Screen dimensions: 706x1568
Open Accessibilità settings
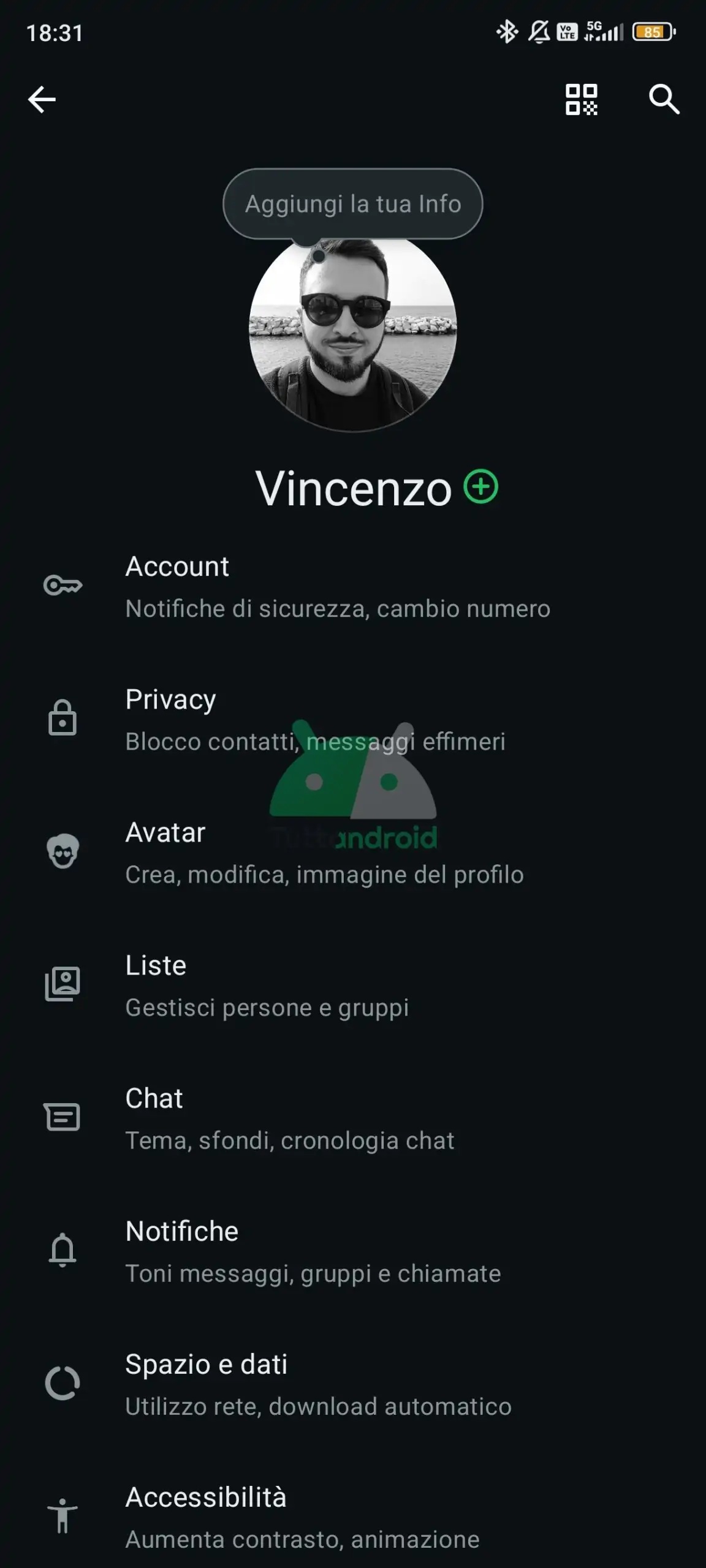coord(302,1517)
